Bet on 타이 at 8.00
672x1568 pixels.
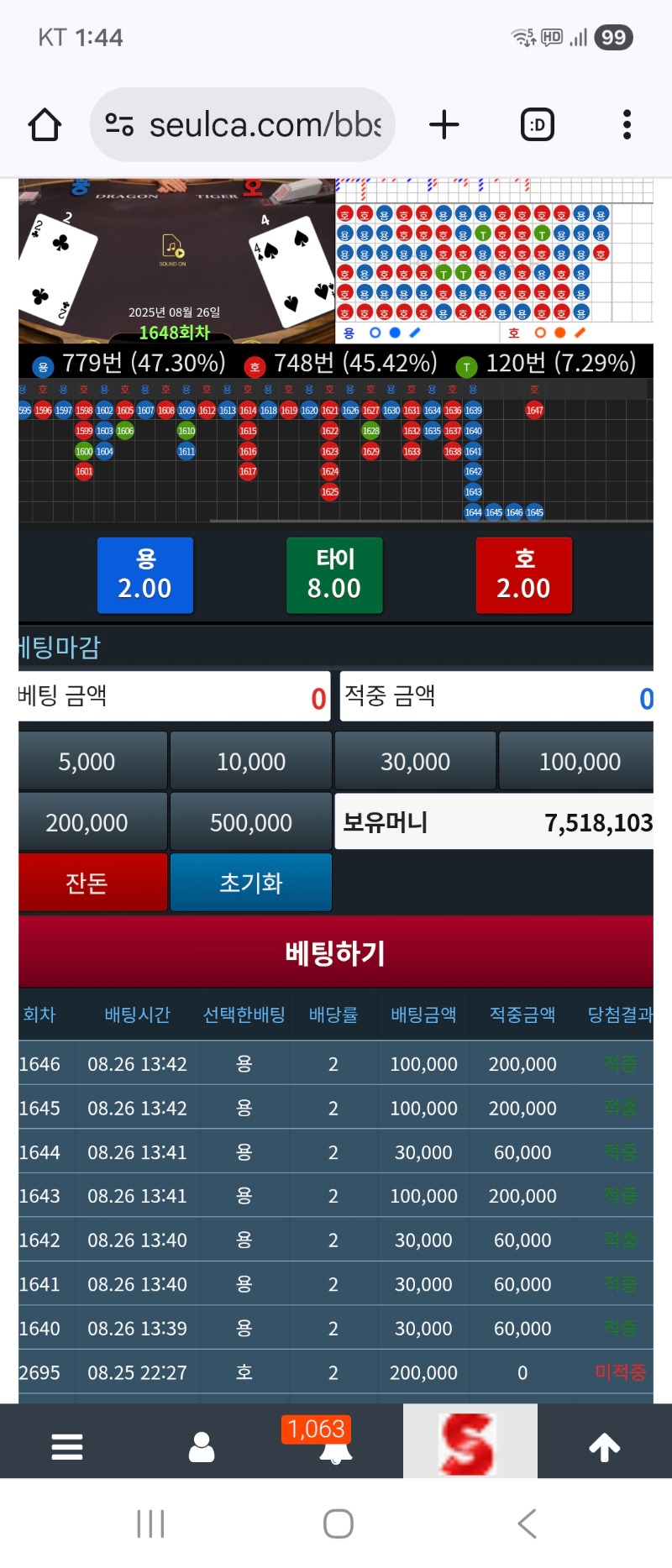tap(334, 575)
